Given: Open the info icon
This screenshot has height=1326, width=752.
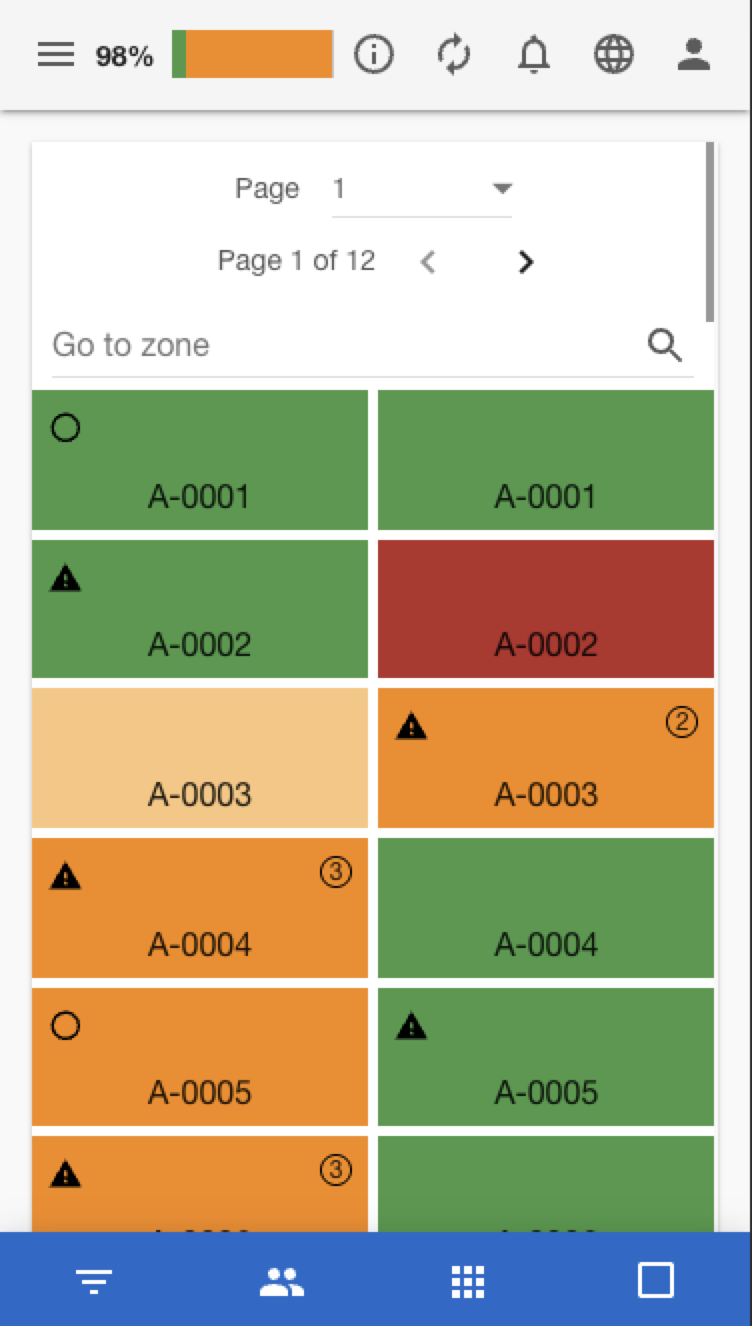Looking at the screenshot, I should click(x=374, y=55).
